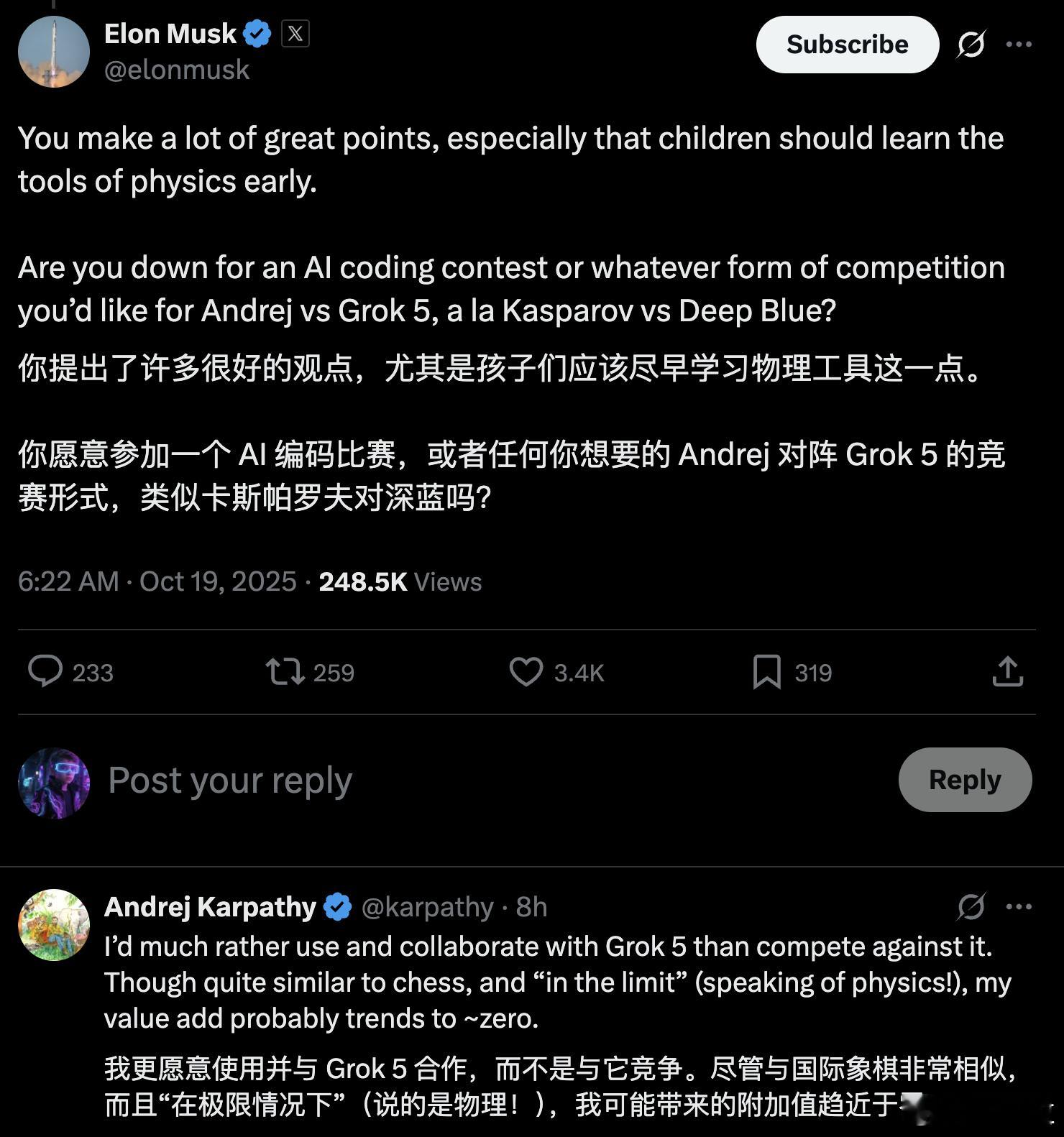Open Andrej Karpathy's profile picture

coord(54,926)
